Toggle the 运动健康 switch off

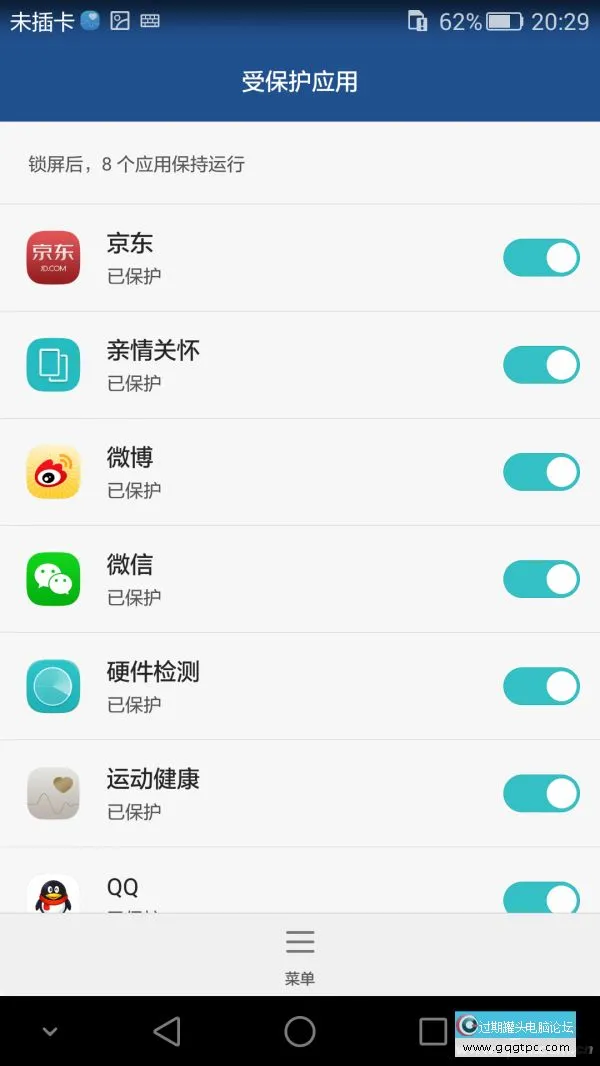coord(541,793)
